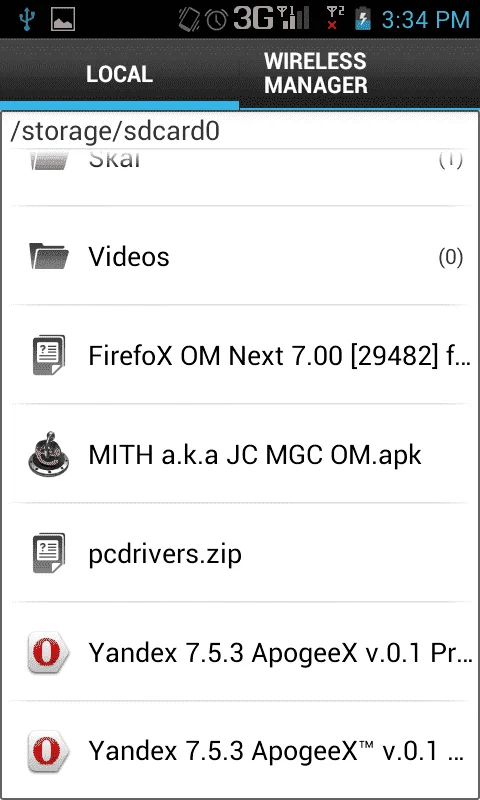Open Yandex 7.5.3 ApogeeX™ v.0.1 file
This screenshot has width=480, height=800.
(240, 751)
